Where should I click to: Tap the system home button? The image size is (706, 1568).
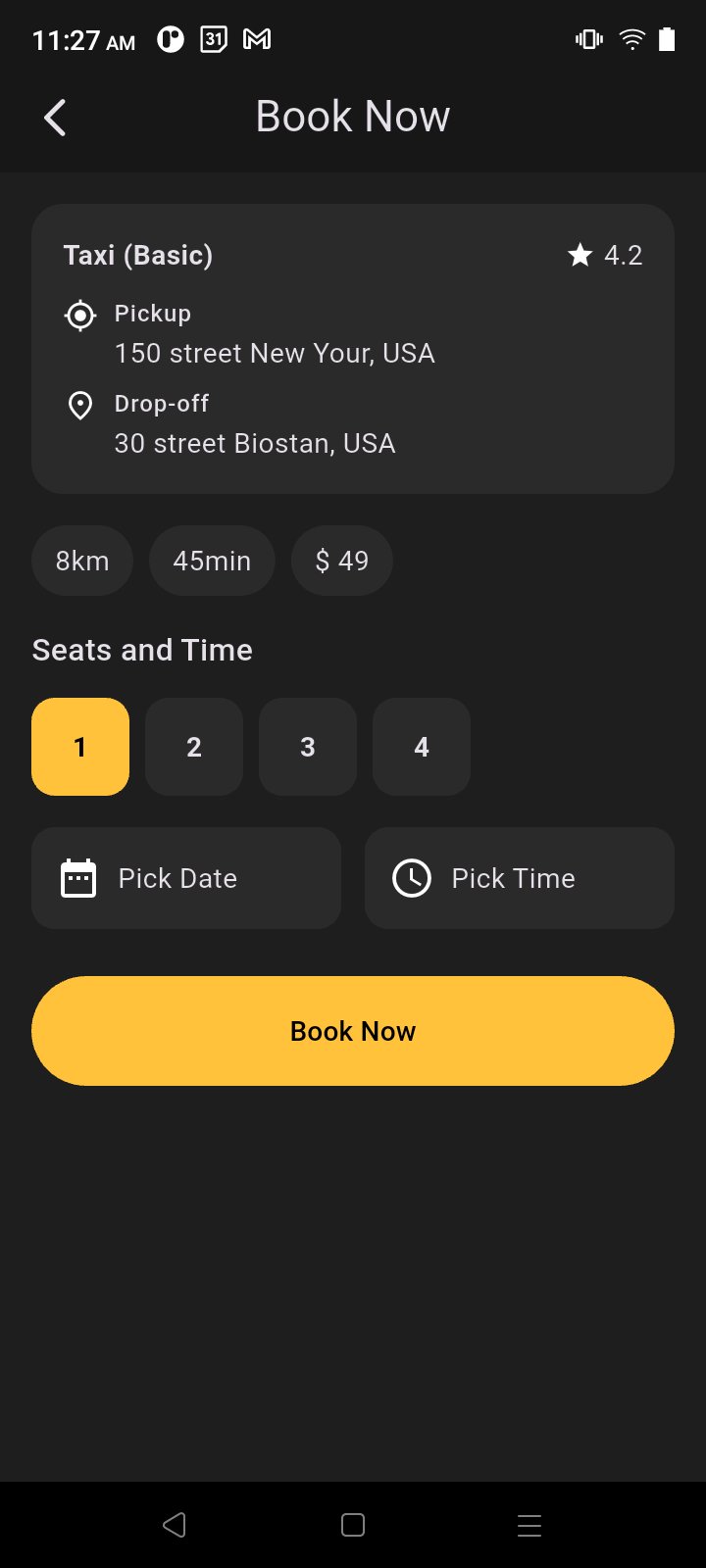tap(353, 1525)
